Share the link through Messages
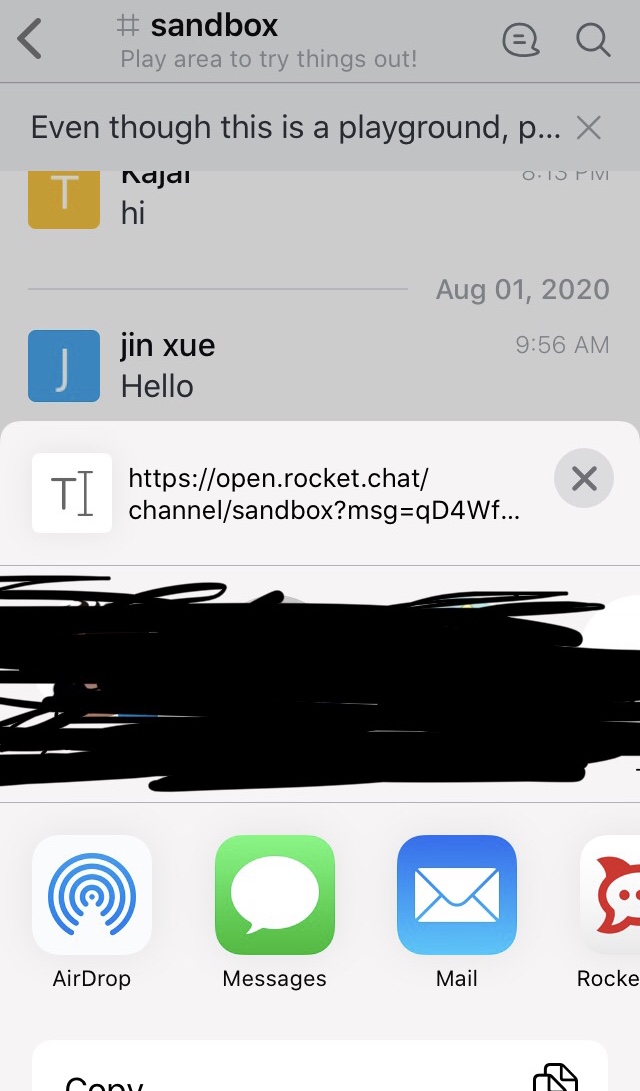The height and width of the screenshot is (1091, 640). coord(275,895)
